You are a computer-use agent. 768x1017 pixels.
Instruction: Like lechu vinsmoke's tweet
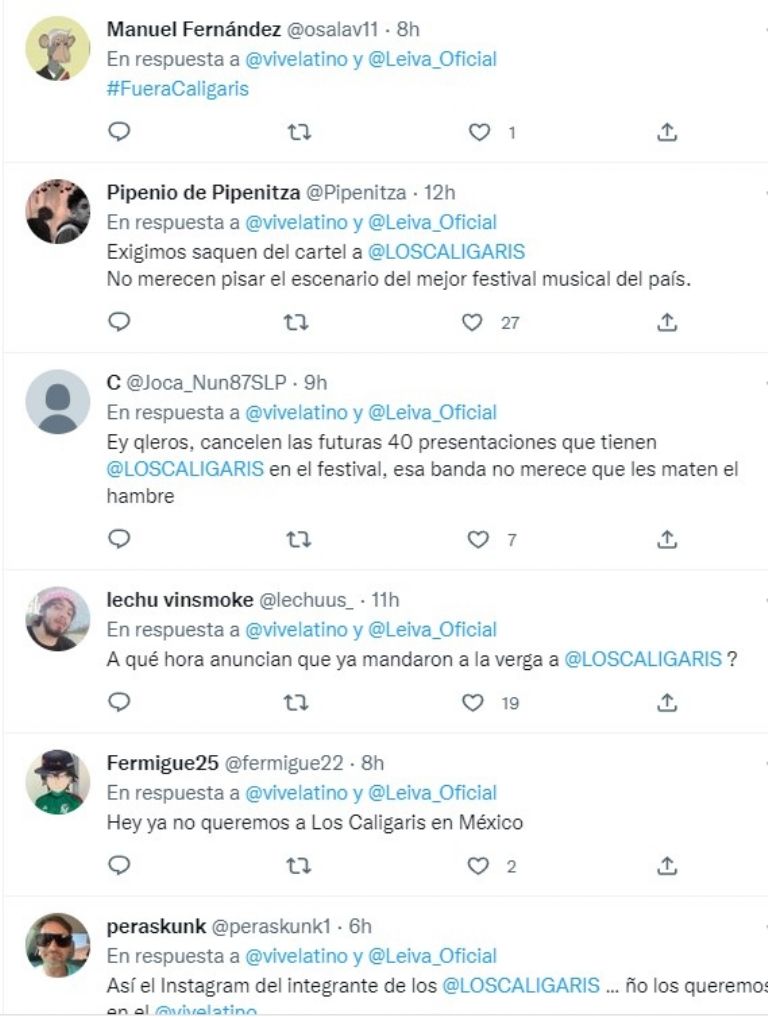[x=473, y=703]
